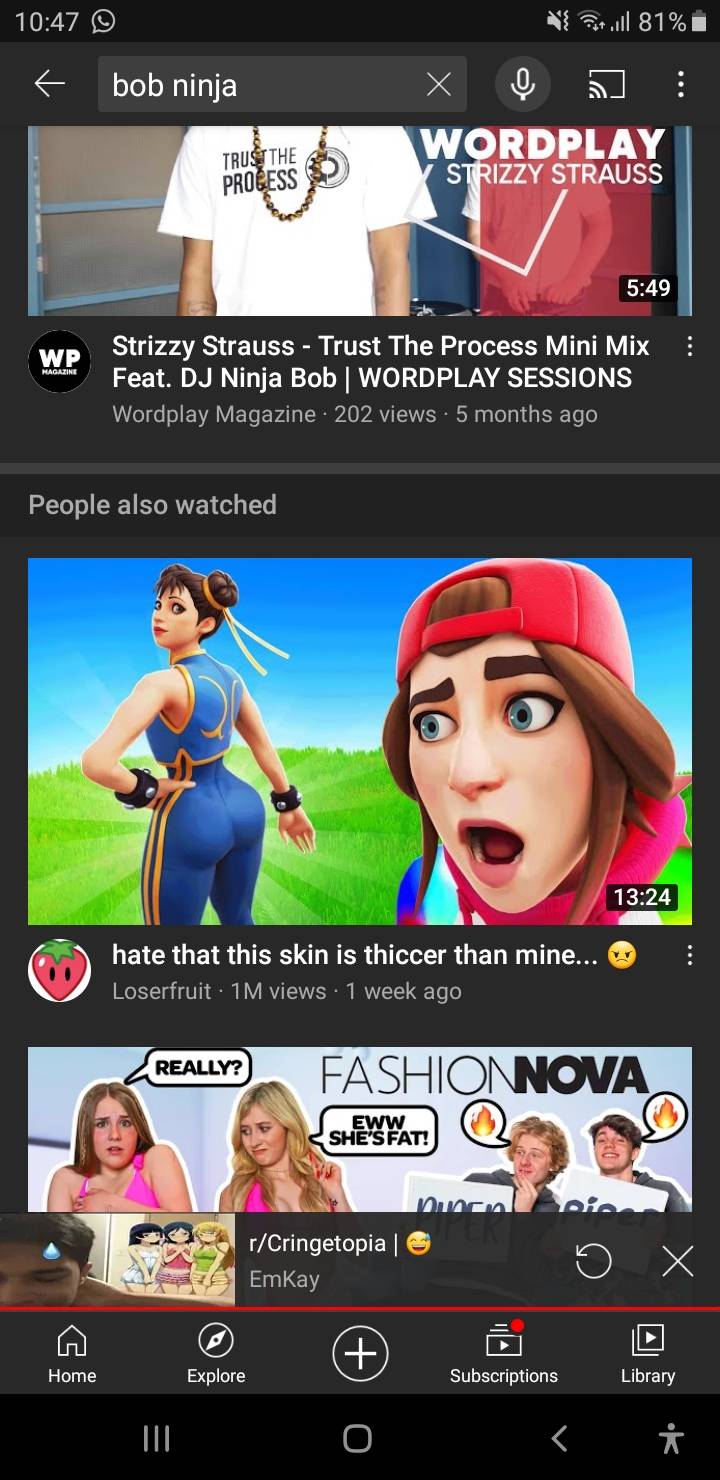
Task: Dismiss the miniplayer
Action: point(677,1262)
